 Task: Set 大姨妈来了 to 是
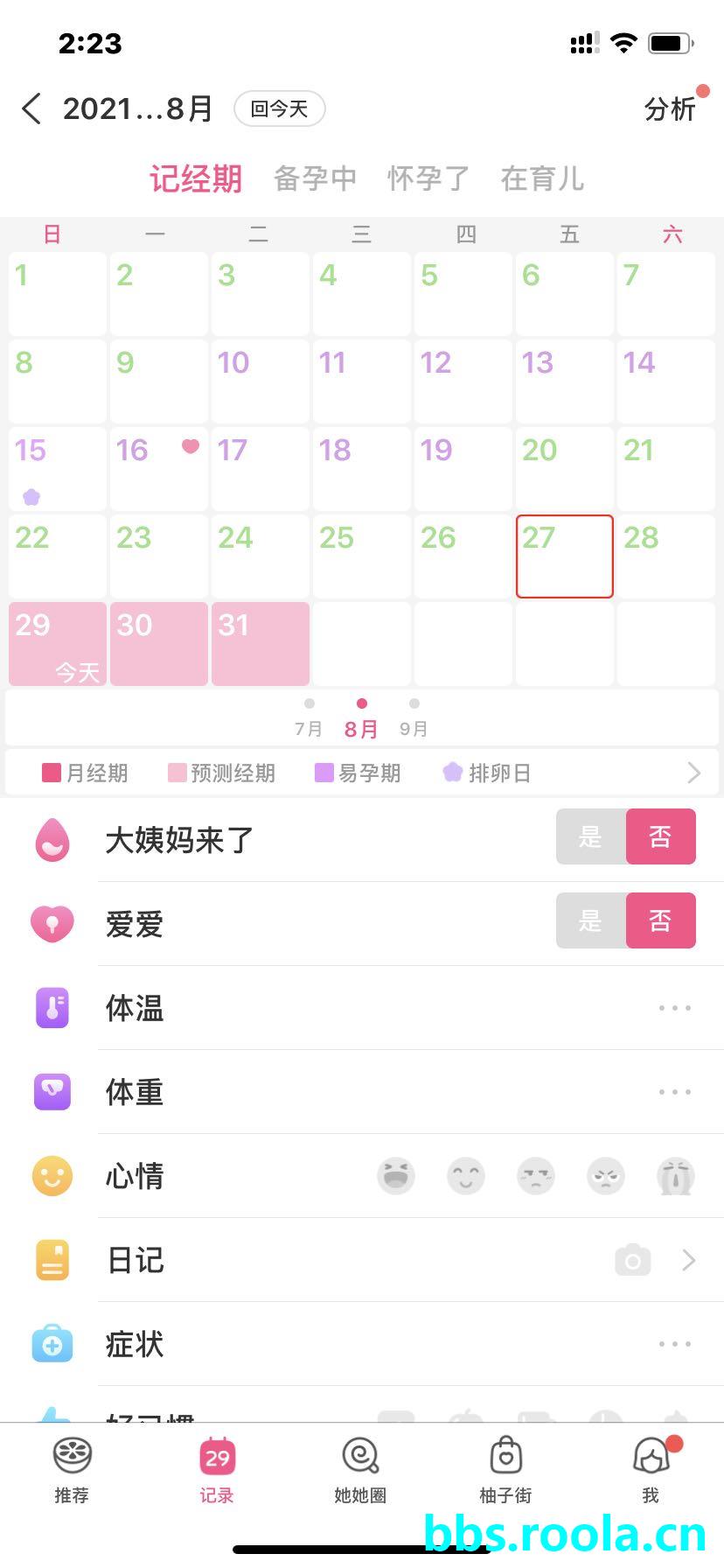pos(591,837)
